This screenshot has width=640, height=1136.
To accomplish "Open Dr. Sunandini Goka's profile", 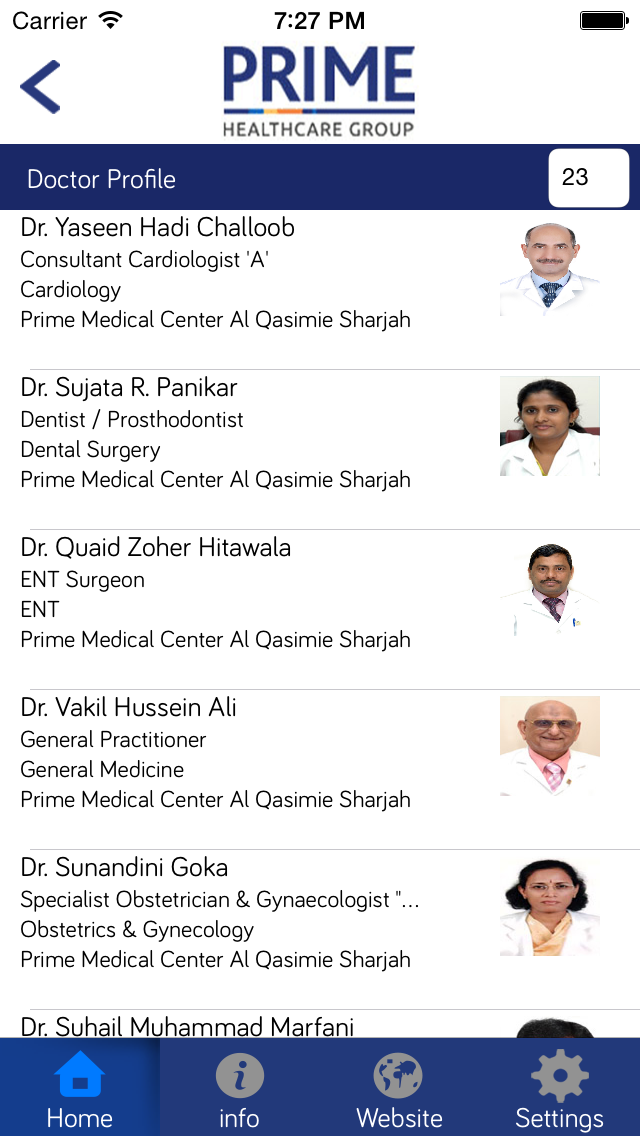I will tap(320, 930).
